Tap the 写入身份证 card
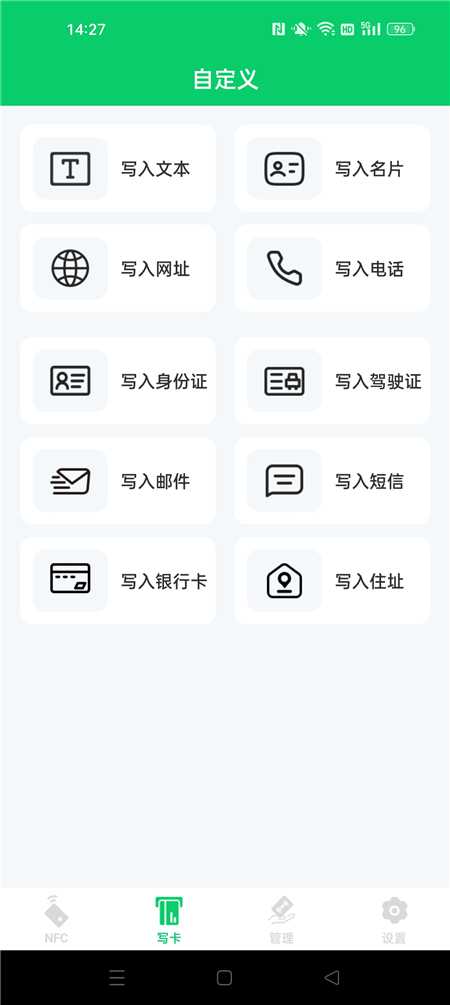Image resolution: width=450 pixels, height=1005 pixels. tap(118, 381)
